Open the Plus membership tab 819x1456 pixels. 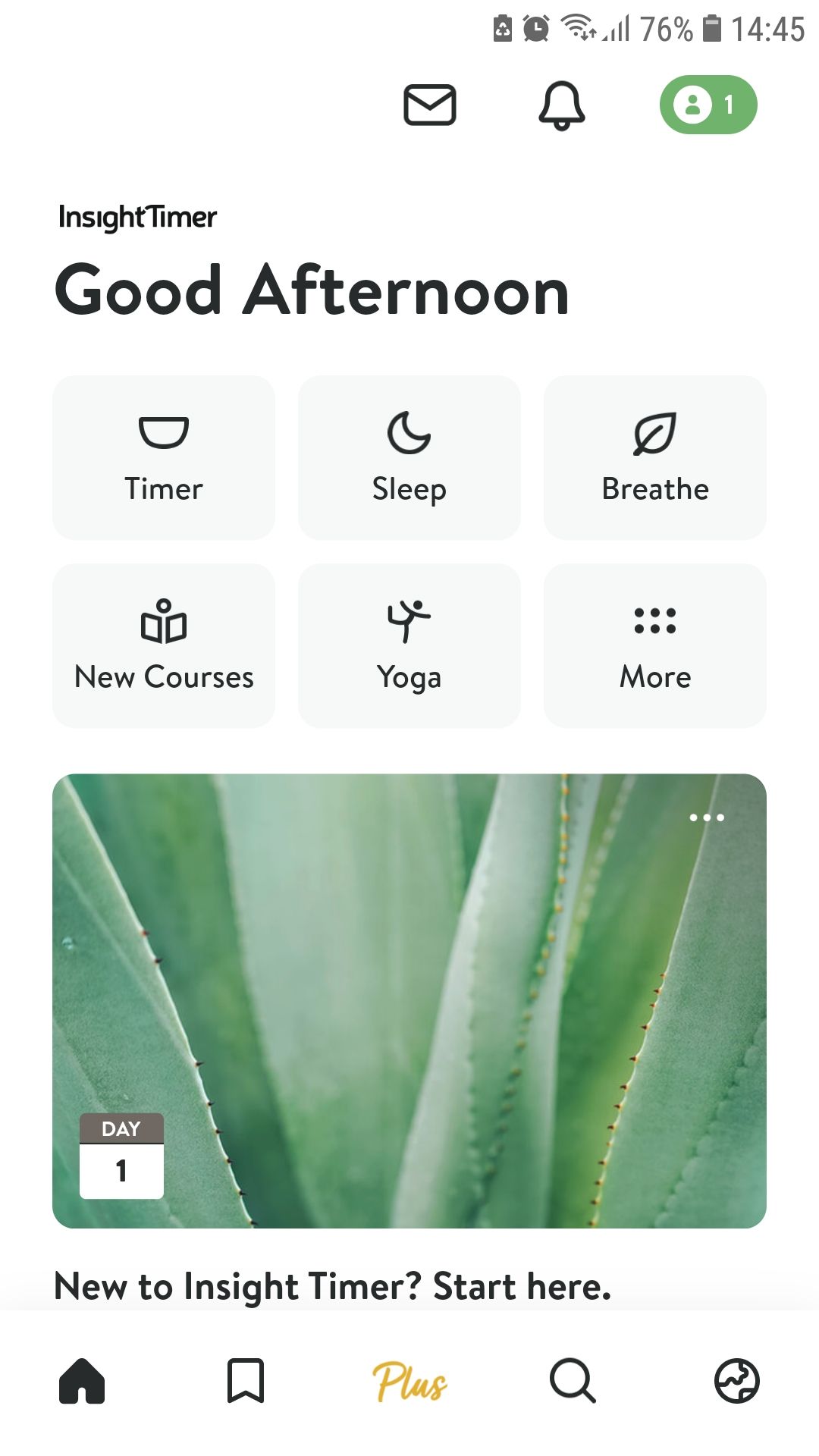[409, 1381]
